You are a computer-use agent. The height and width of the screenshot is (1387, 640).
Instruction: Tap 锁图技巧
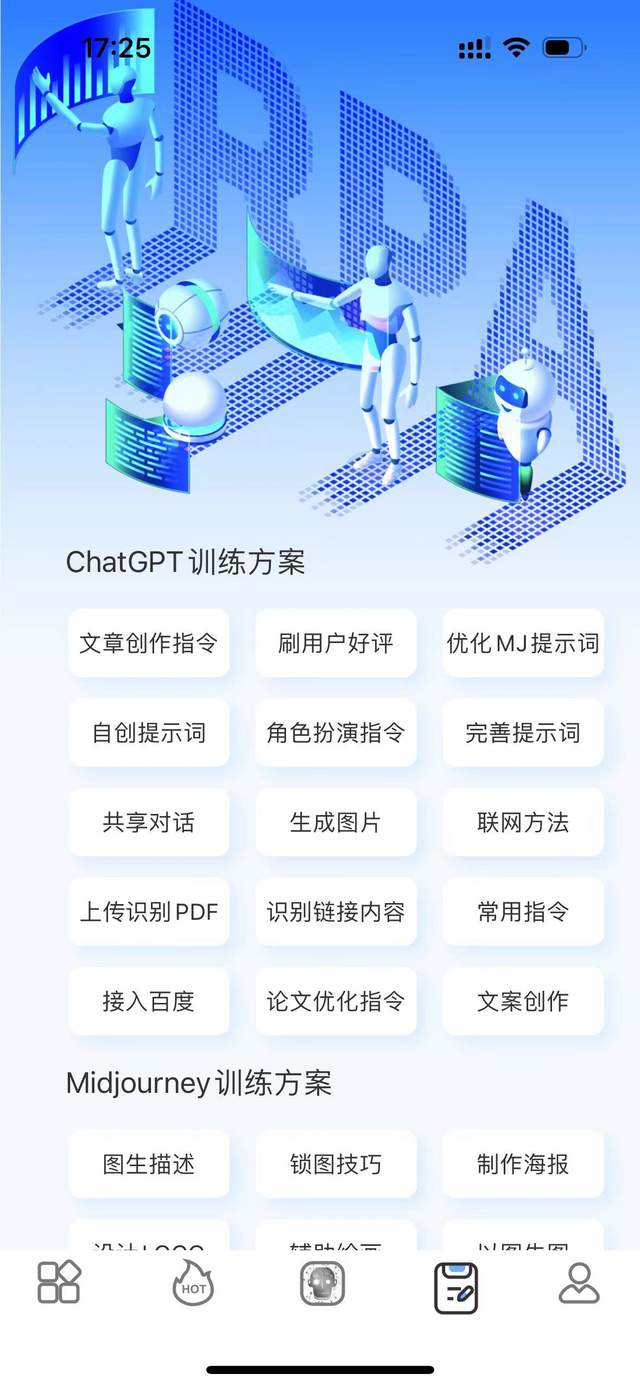[x=335, y=1164]
